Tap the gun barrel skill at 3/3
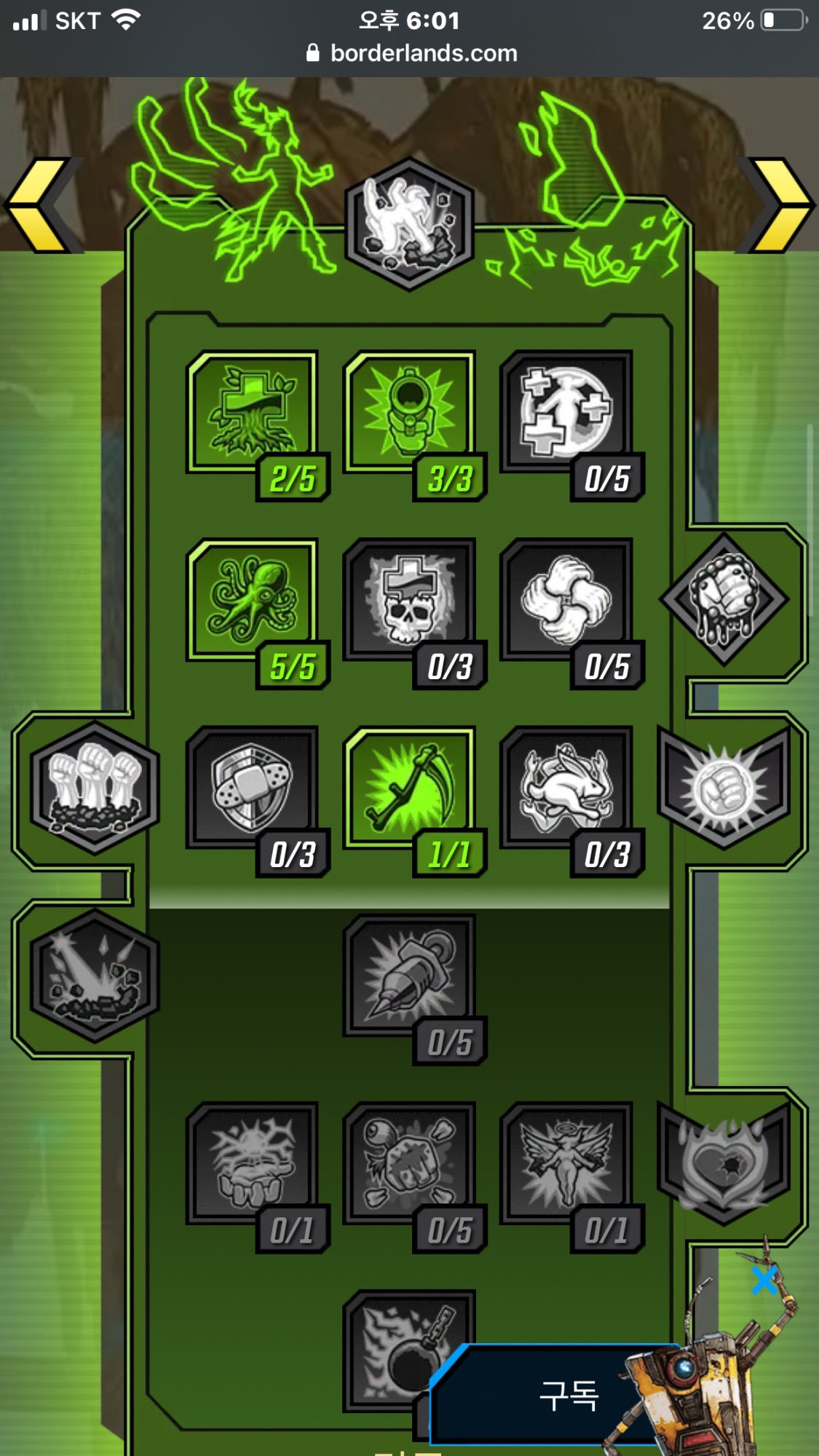Image resolution: width=819 pixels, height=1456 pixels. tap(409, 413)
